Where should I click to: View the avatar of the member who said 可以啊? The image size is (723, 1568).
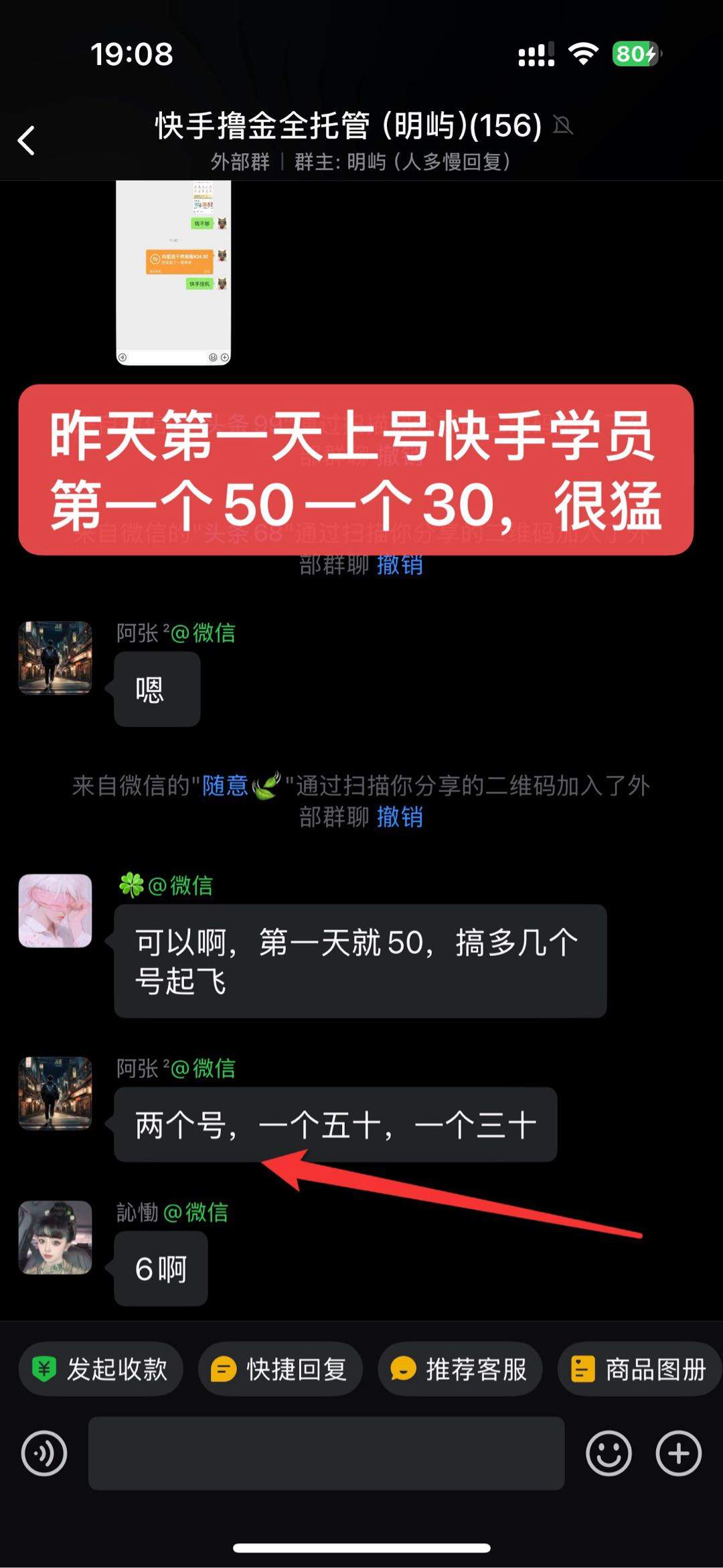(x=56, y=911)
